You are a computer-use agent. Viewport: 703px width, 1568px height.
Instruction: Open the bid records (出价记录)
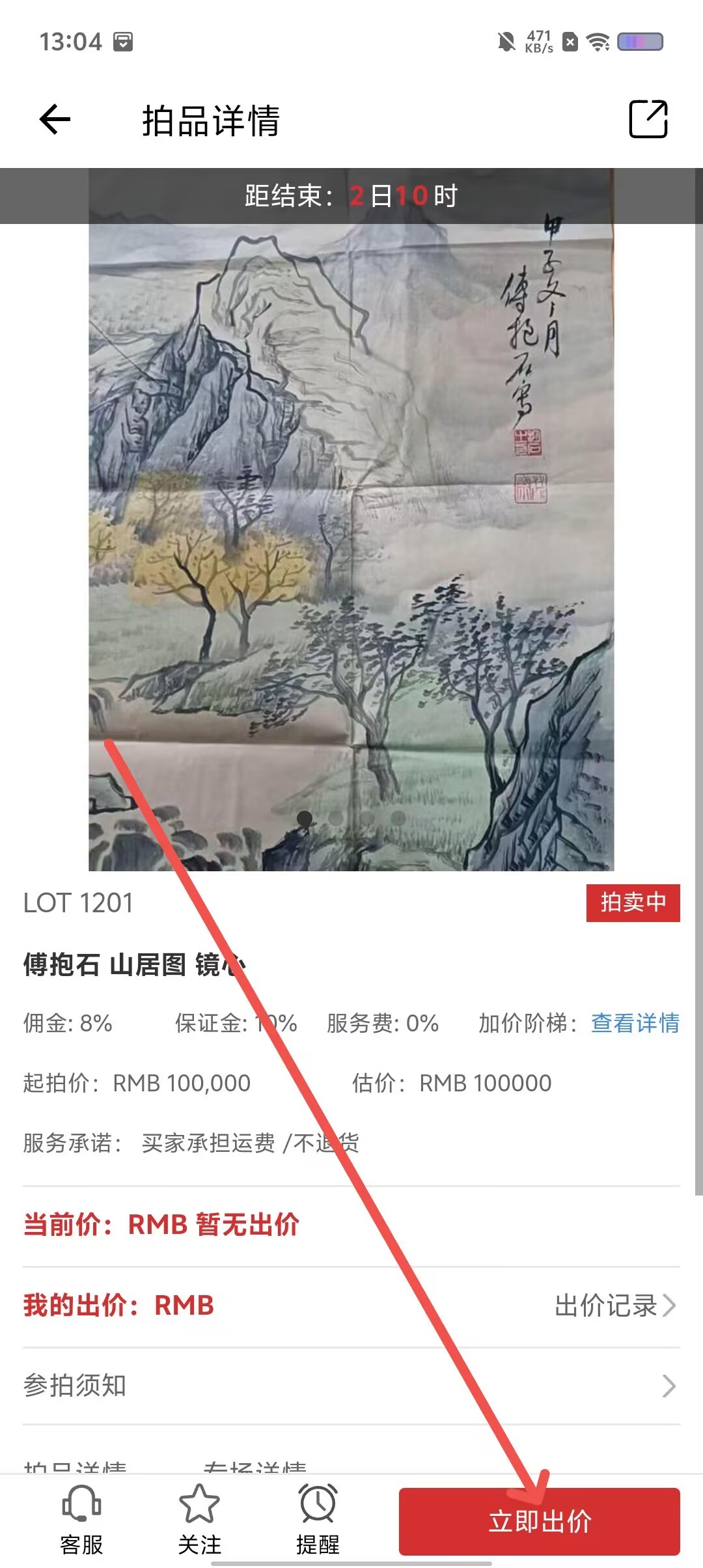click(x=614, y=1306)
